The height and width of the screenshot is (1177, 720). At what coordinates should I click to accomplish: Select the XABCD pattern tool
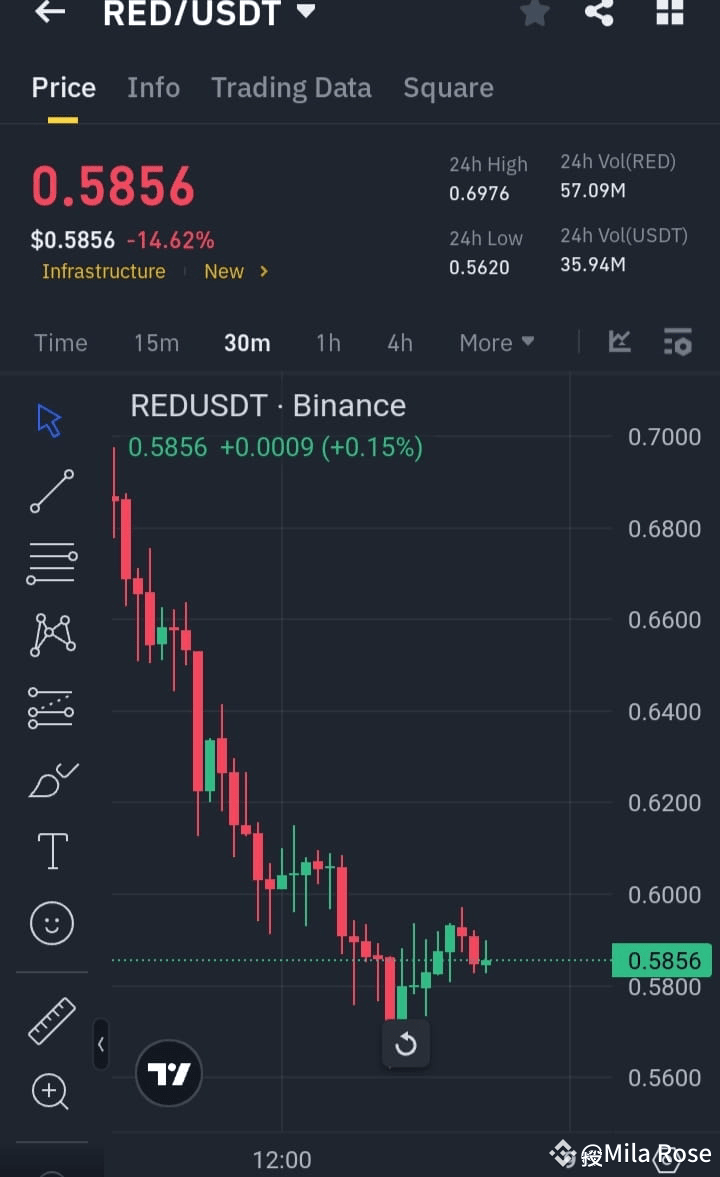tap(50, 635)
